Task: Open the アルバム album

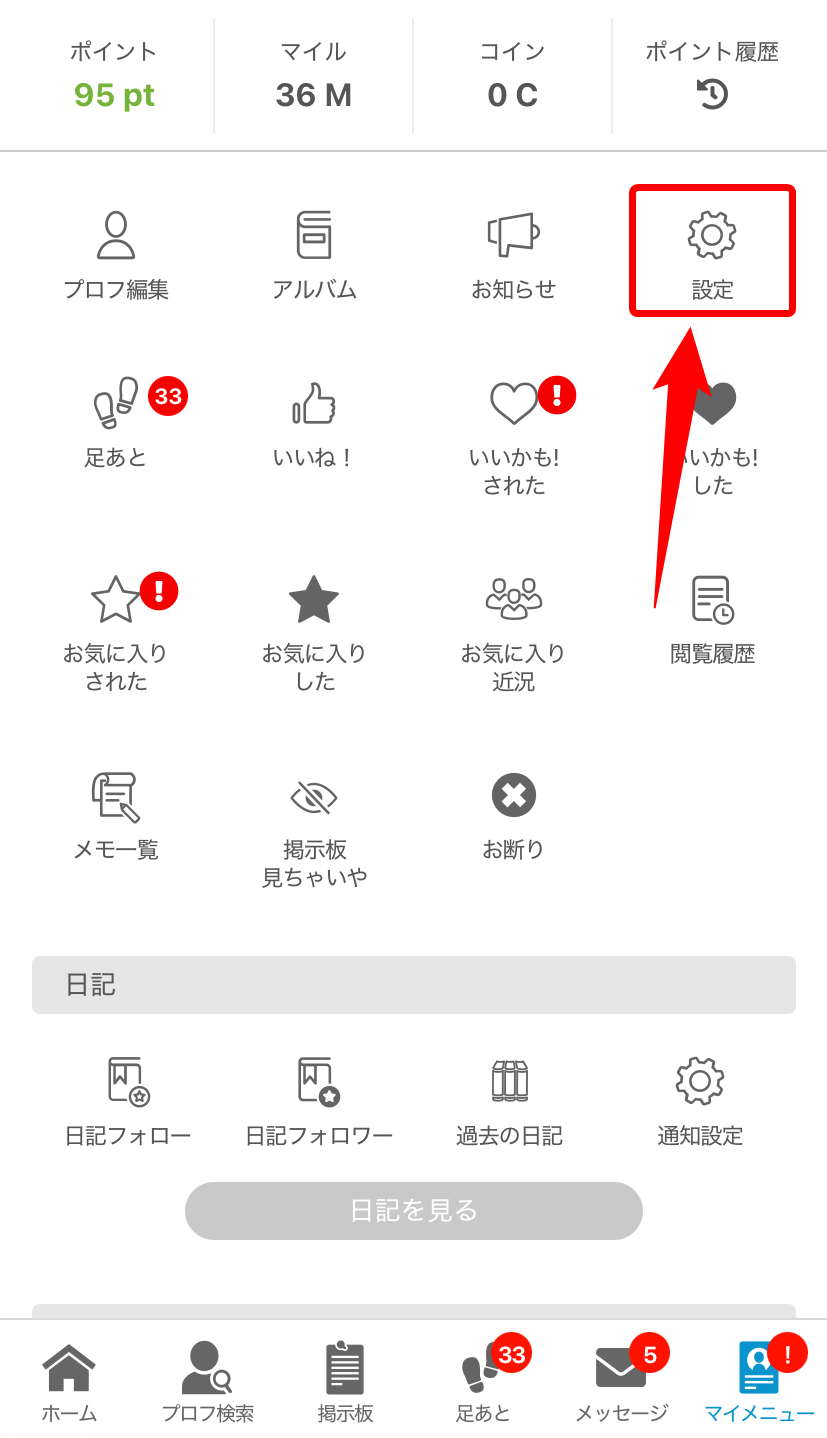Action: click(x=314, y=254)
